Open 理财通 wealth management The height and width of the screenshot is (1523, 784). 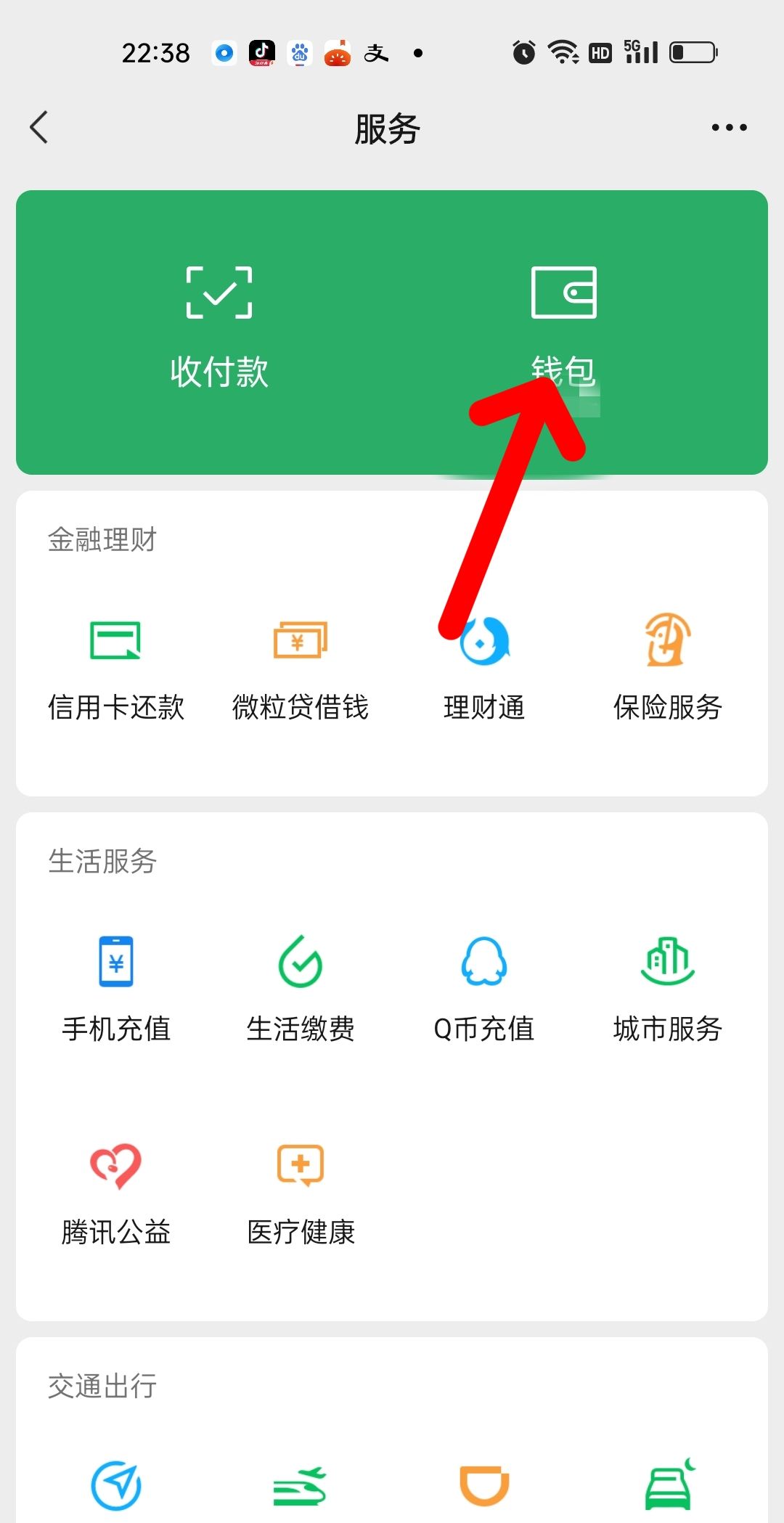(483, 668)
